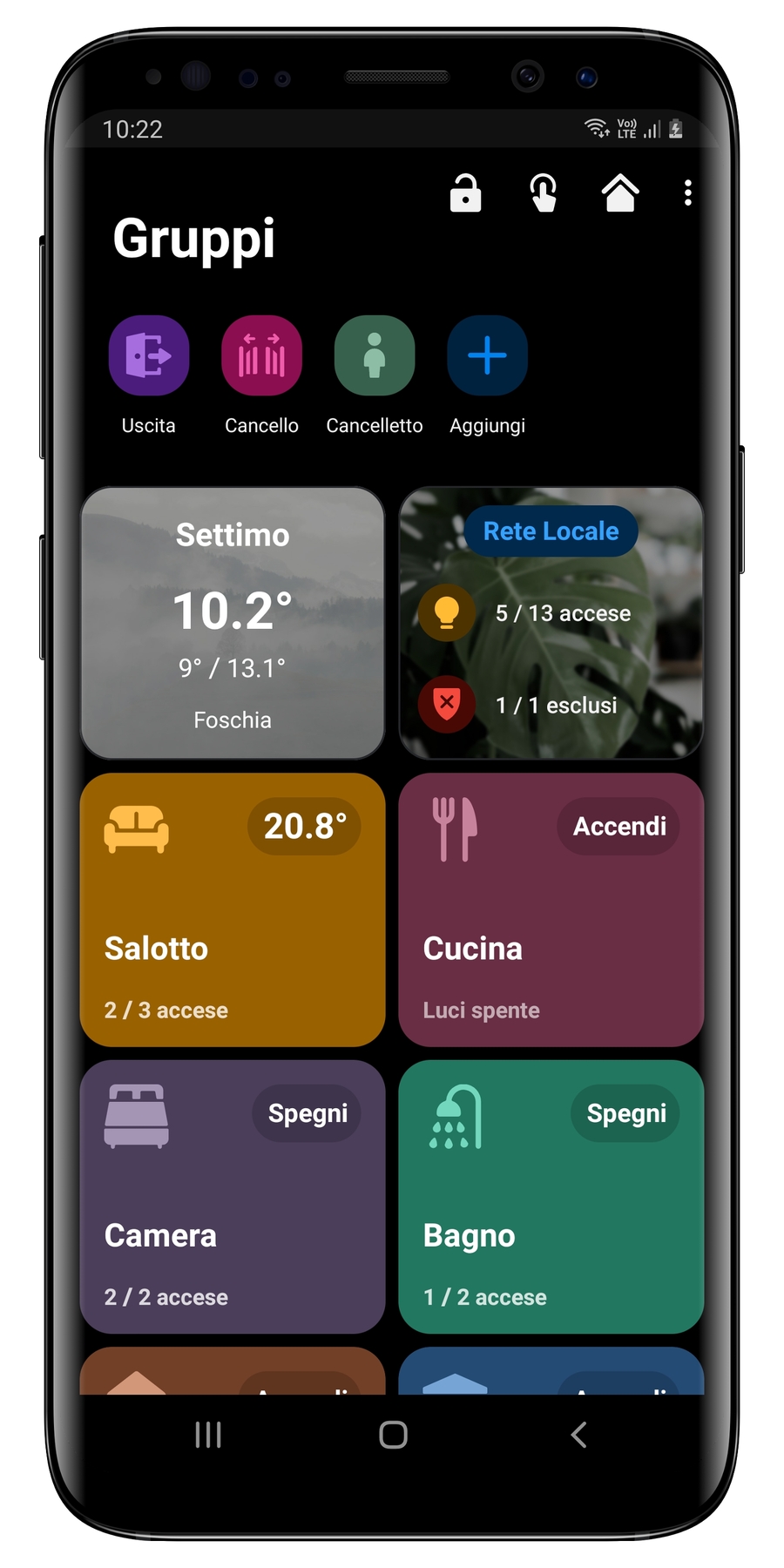Viewport: 784px width, 1568px height.
Task: Open the home icon in top bar
Action: point(620,193)
